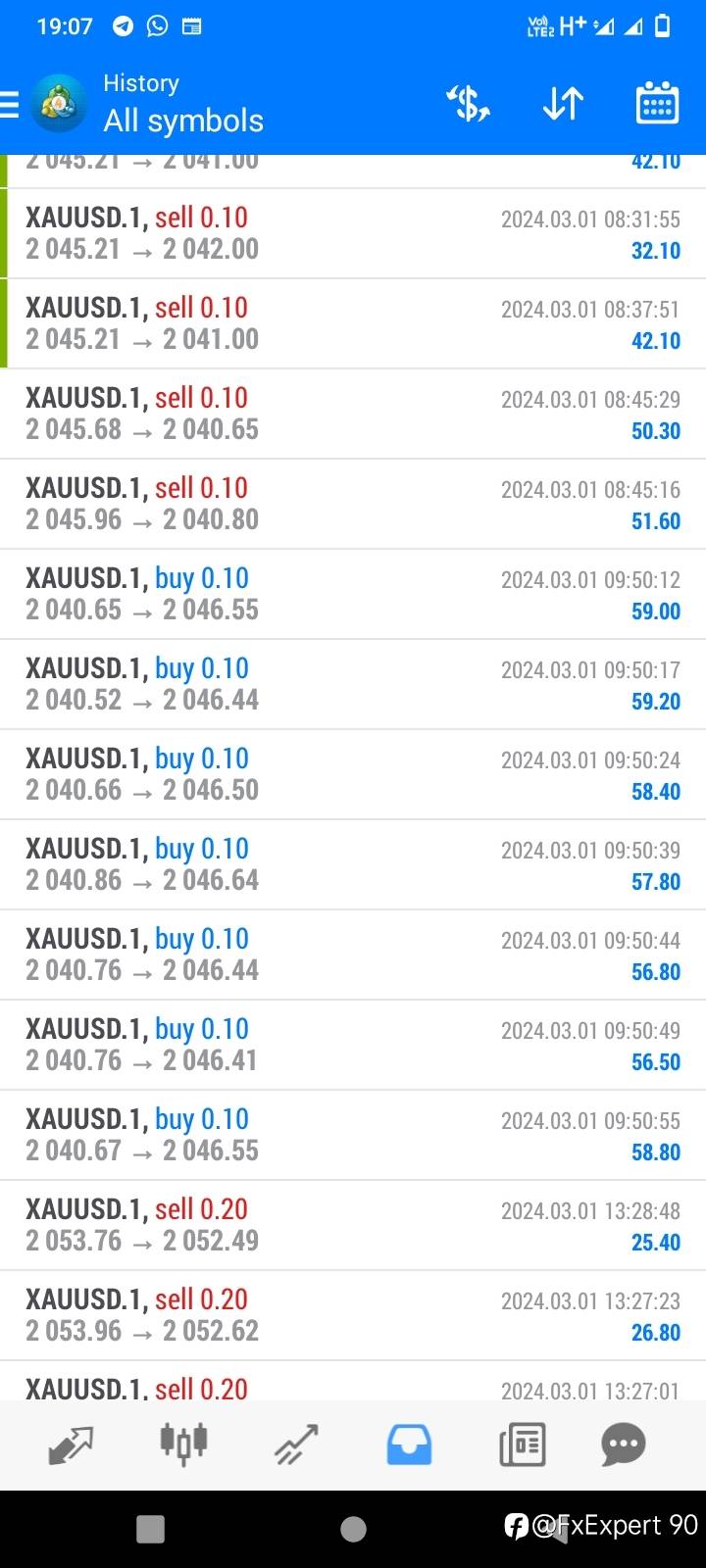Open the Messages chat tab

coord(624,1445)
